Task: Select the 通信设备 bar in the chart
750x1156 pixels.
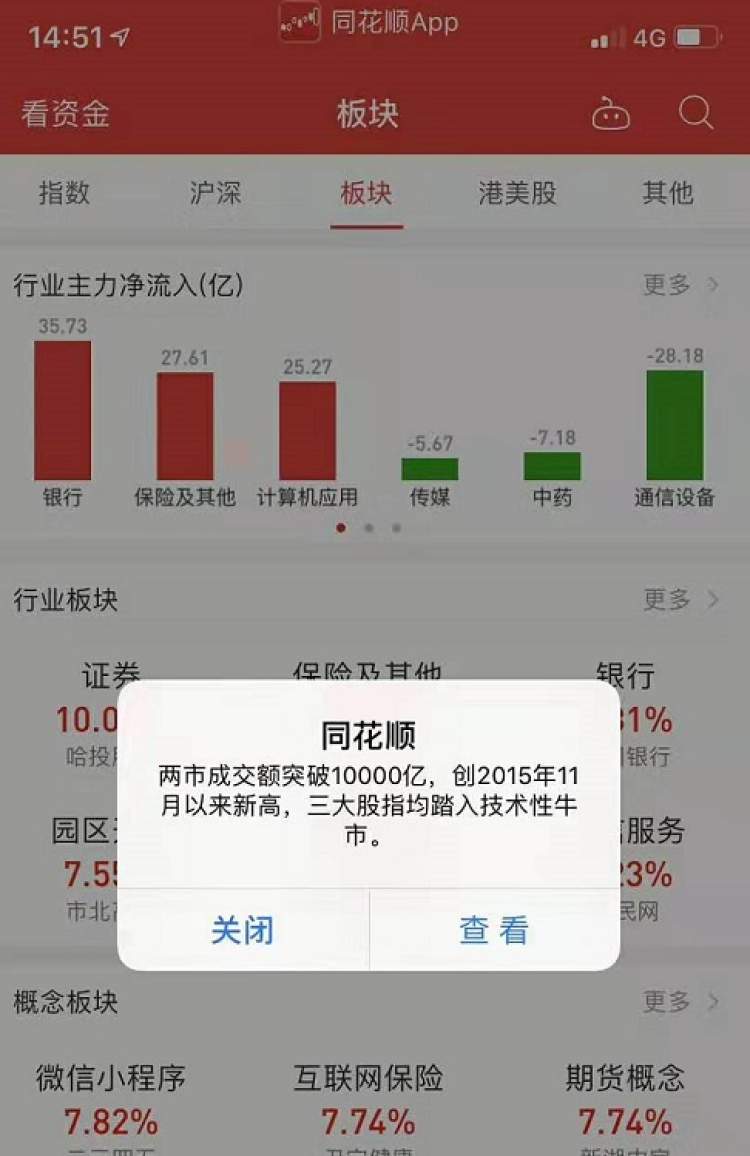Action: [x=675, y=425]
